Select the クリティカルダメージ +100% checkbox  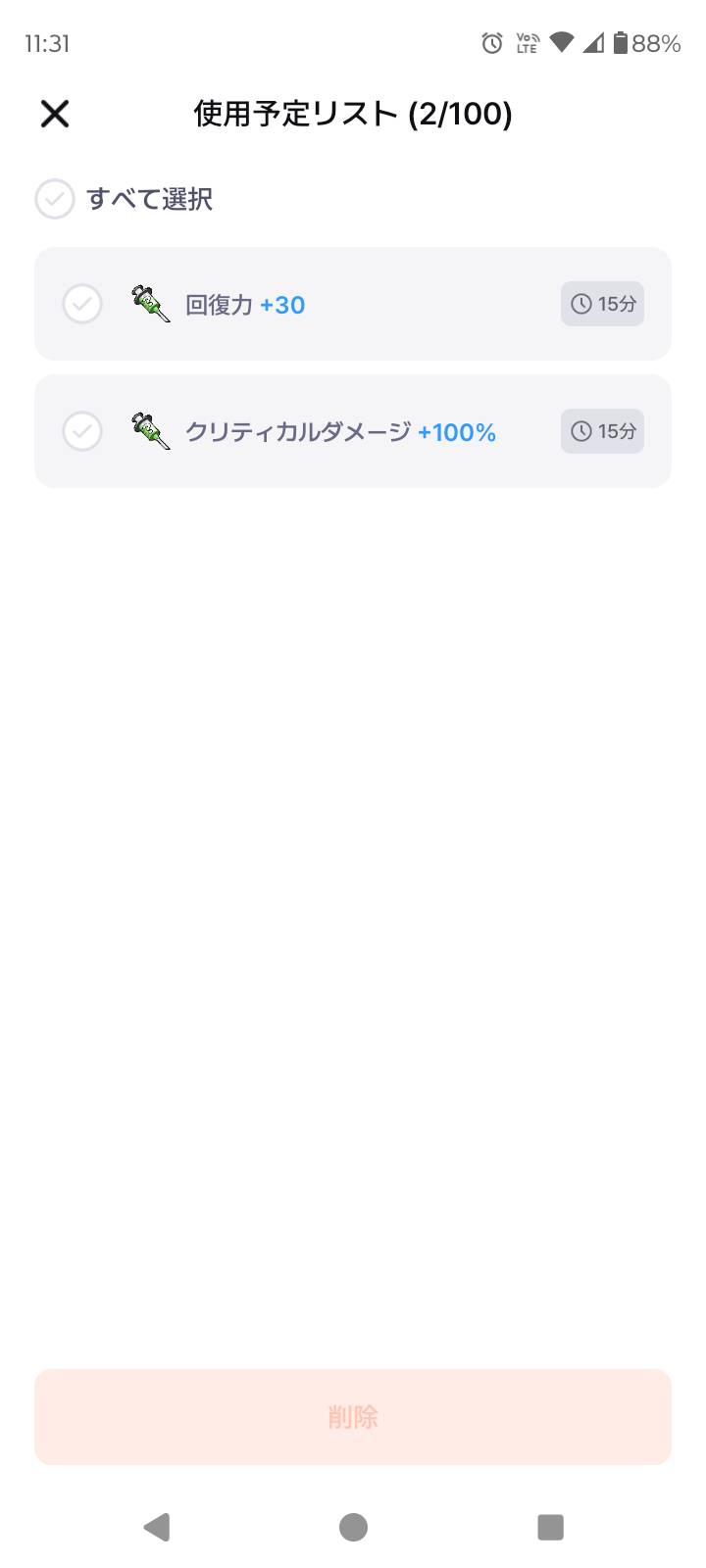tap(82, 431)
